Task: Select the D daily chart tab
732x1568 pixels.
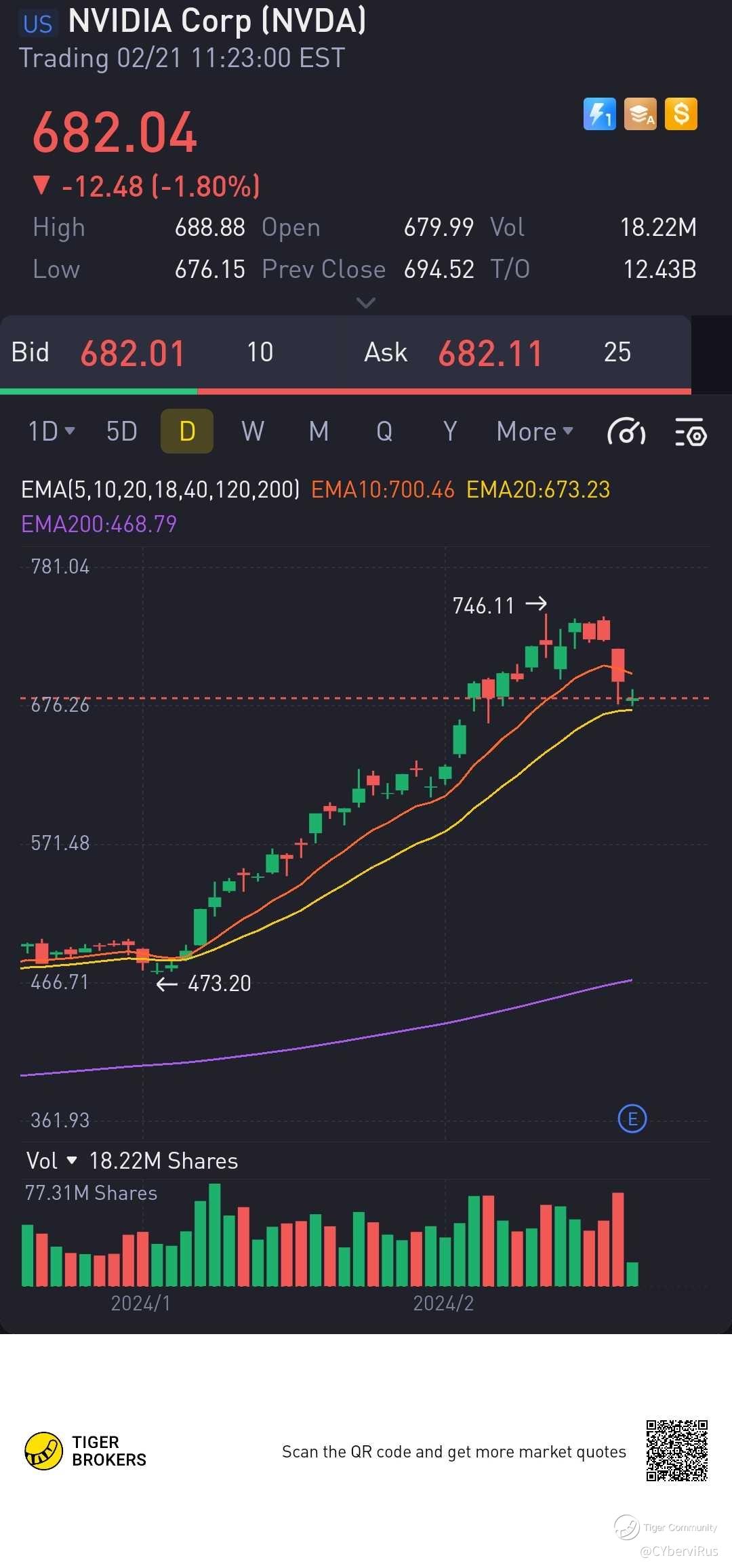Action: click(x=187, y=431)
